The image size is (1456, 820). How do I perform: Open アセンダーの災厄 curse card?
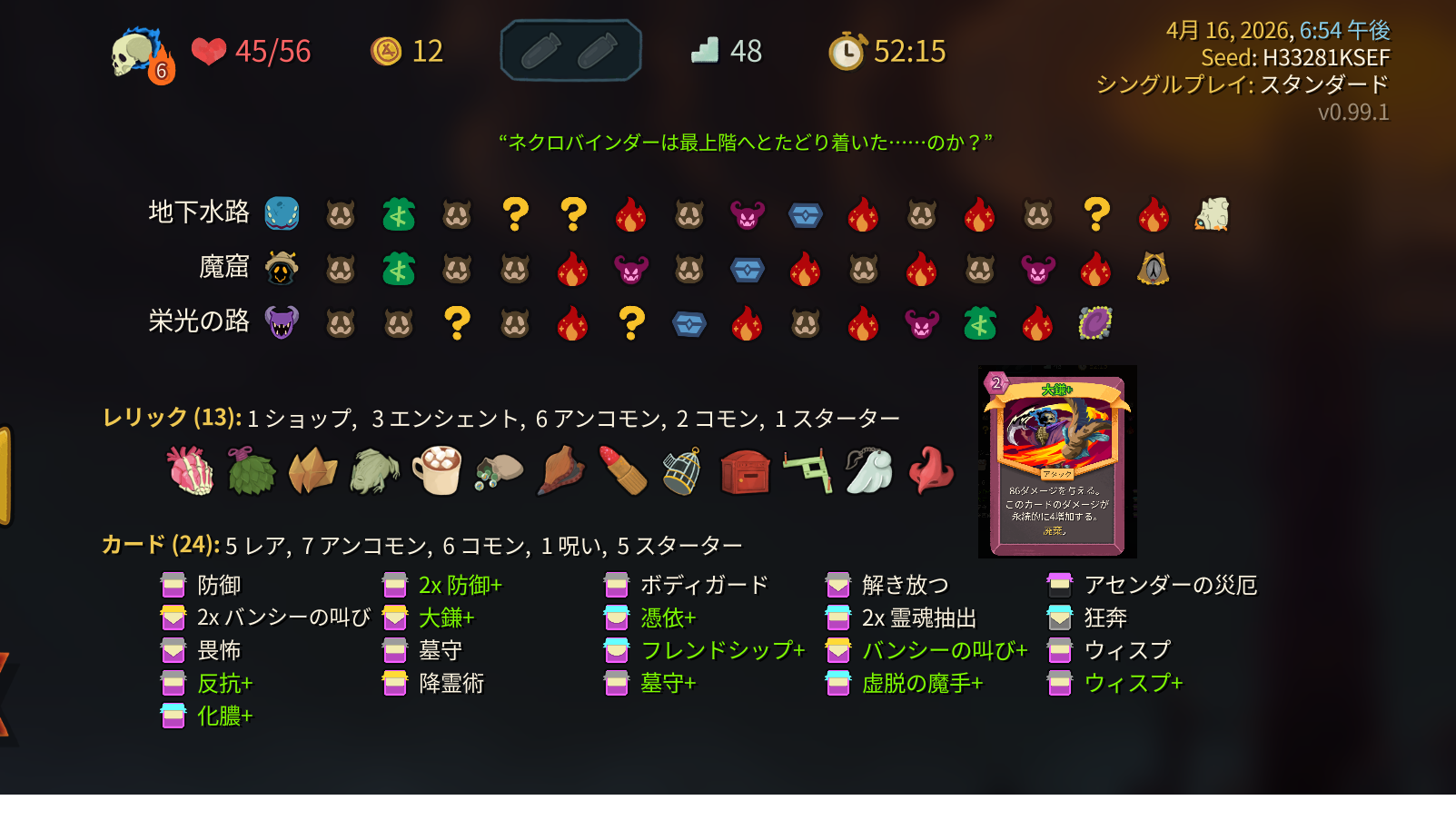point(1152,585)
